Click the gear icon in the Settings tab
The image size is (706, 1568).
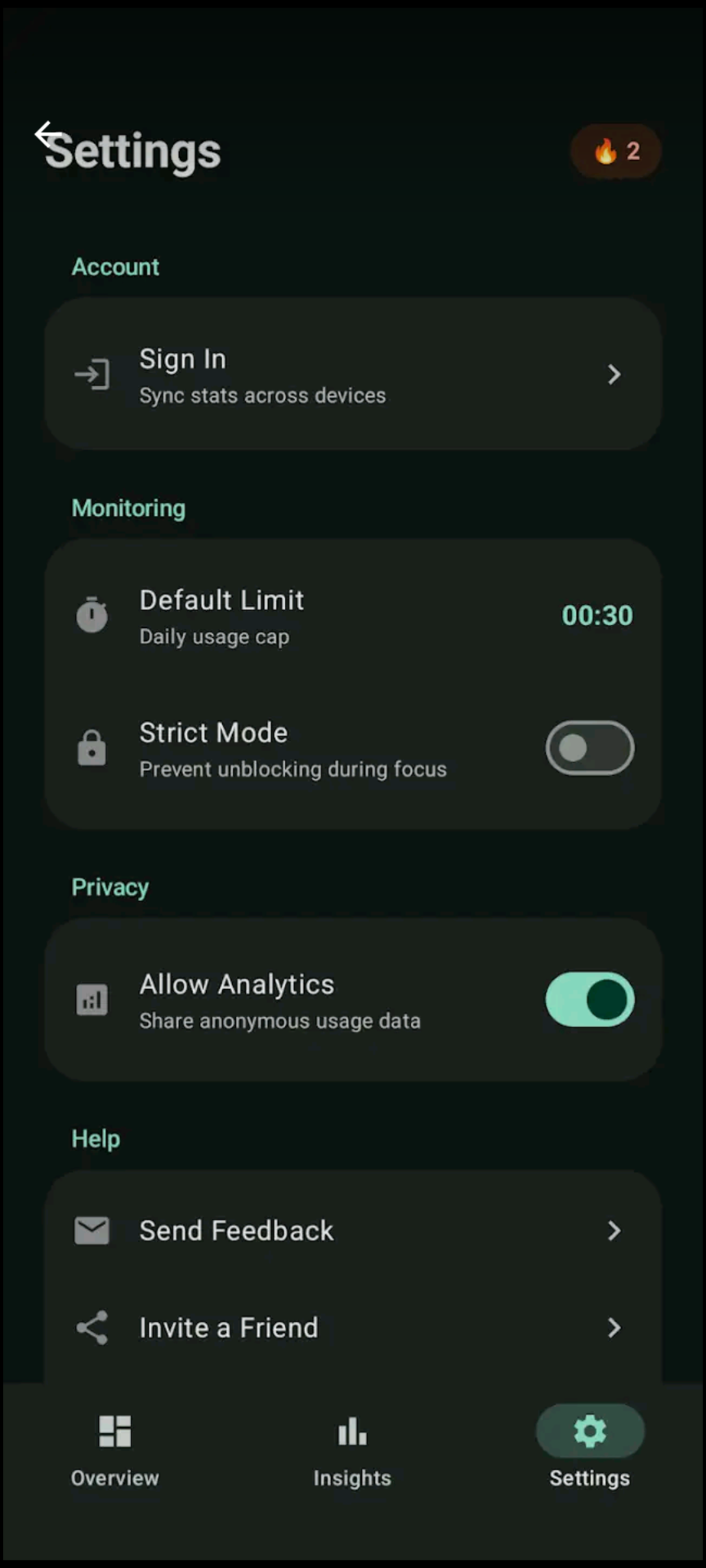coord(589,1431)
